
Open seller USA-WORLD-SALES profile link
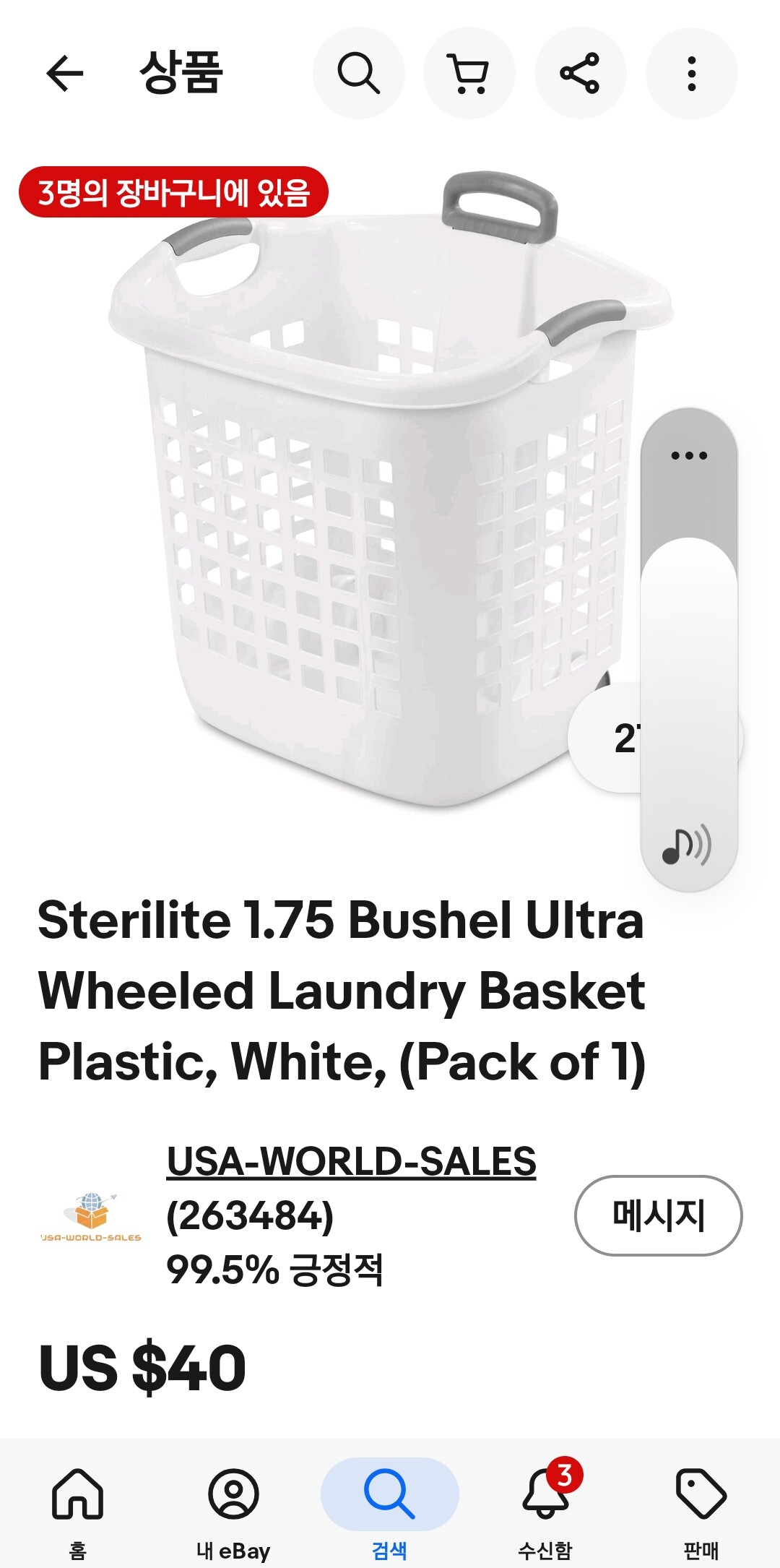tap(351, 1161)
